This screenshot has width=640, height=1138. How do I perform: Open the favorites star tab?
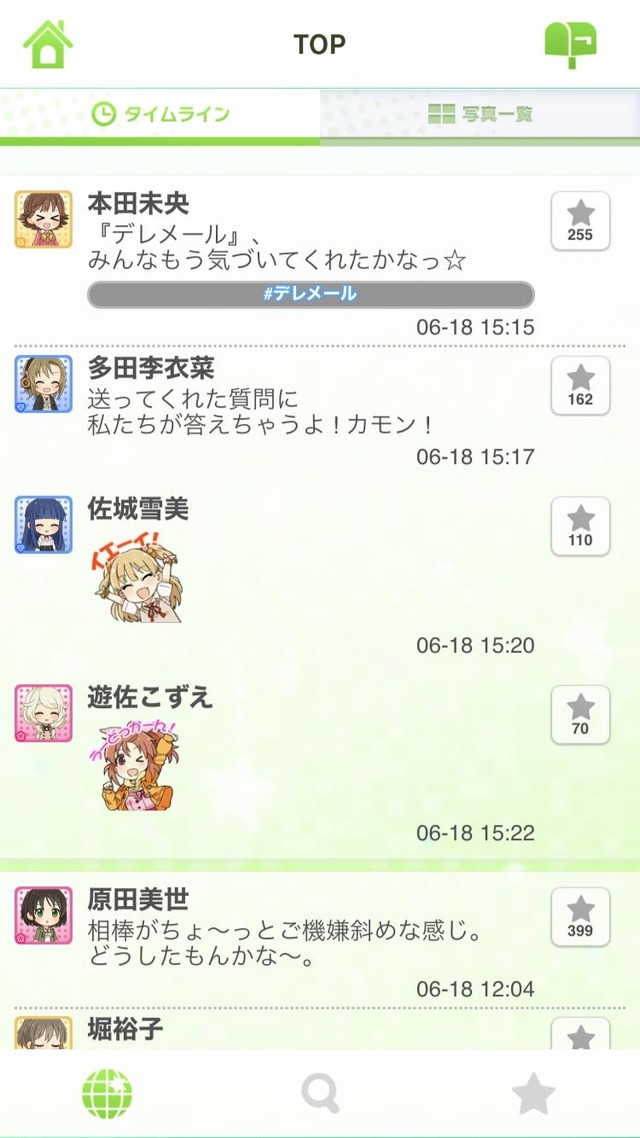click(x=533, y=1094)
